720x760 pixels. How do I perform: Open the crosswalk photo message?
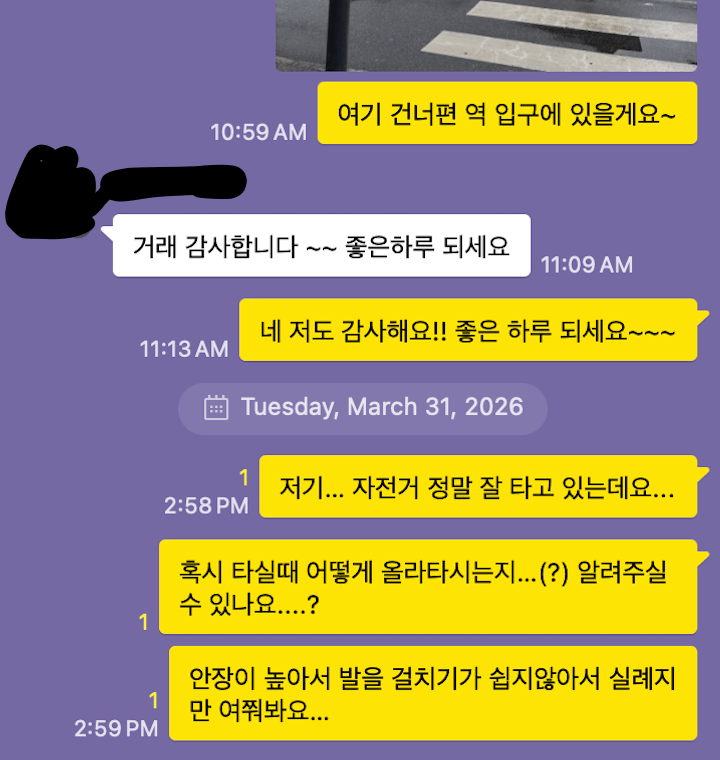(486, 33)
